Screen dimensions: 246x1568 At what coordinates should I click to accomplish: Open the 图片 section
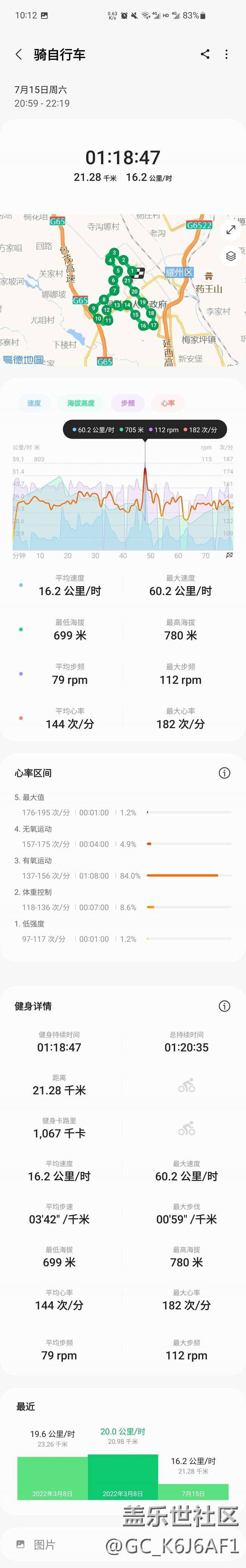[x=37, y=1544]
